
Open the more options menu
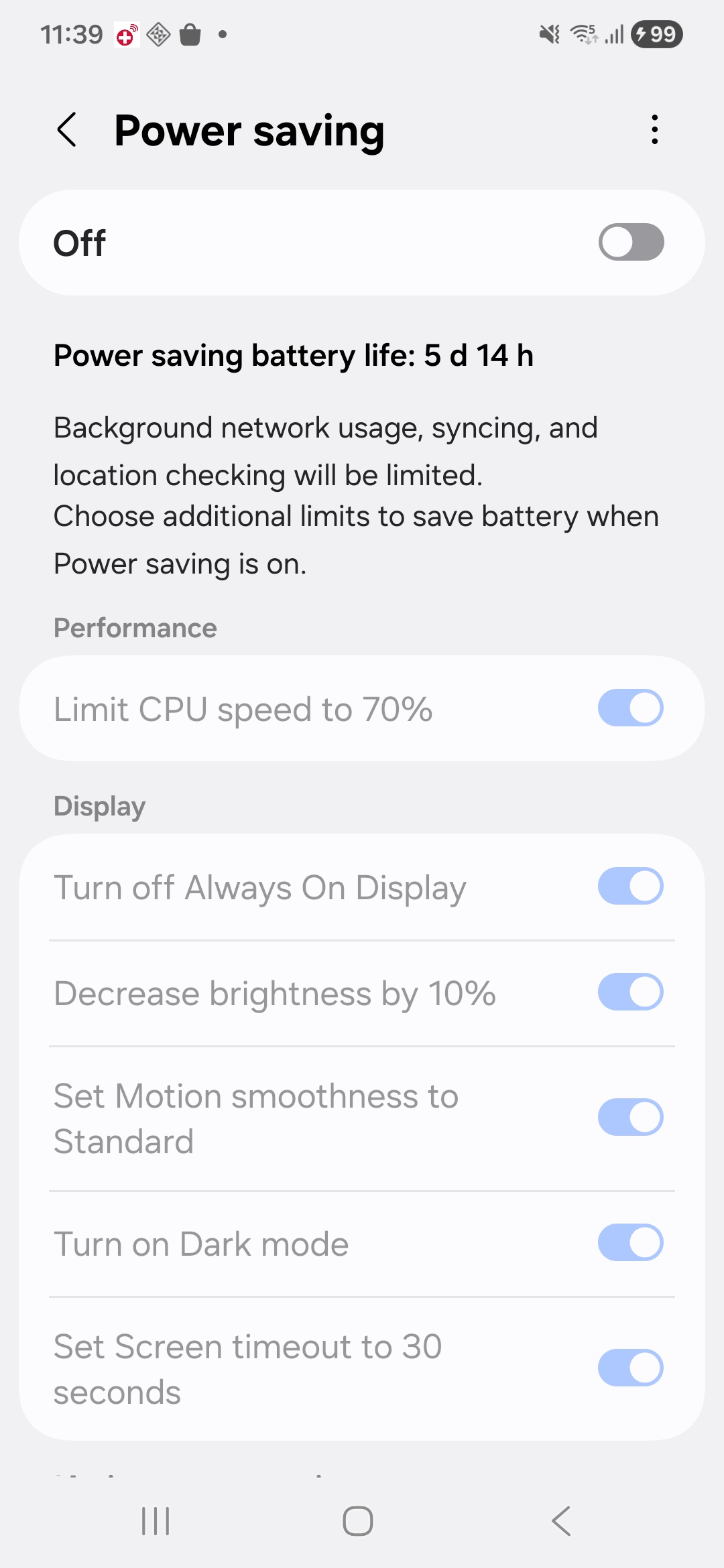[654, 129]
